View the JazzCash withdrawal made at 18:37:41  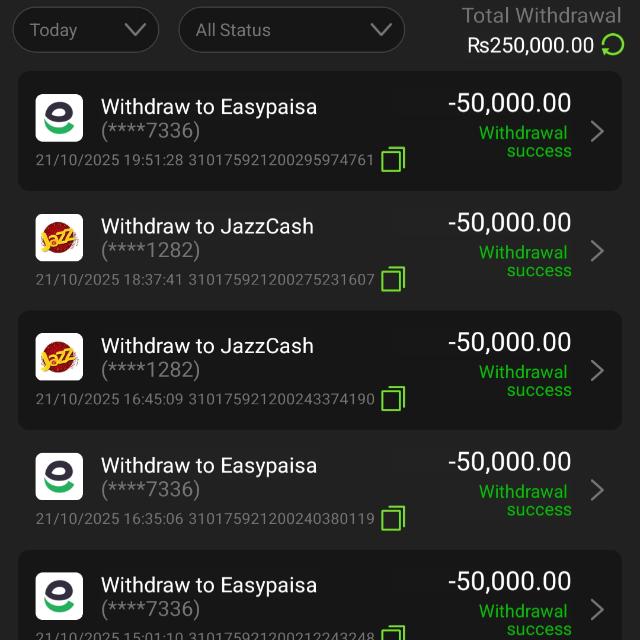(596, 250)
